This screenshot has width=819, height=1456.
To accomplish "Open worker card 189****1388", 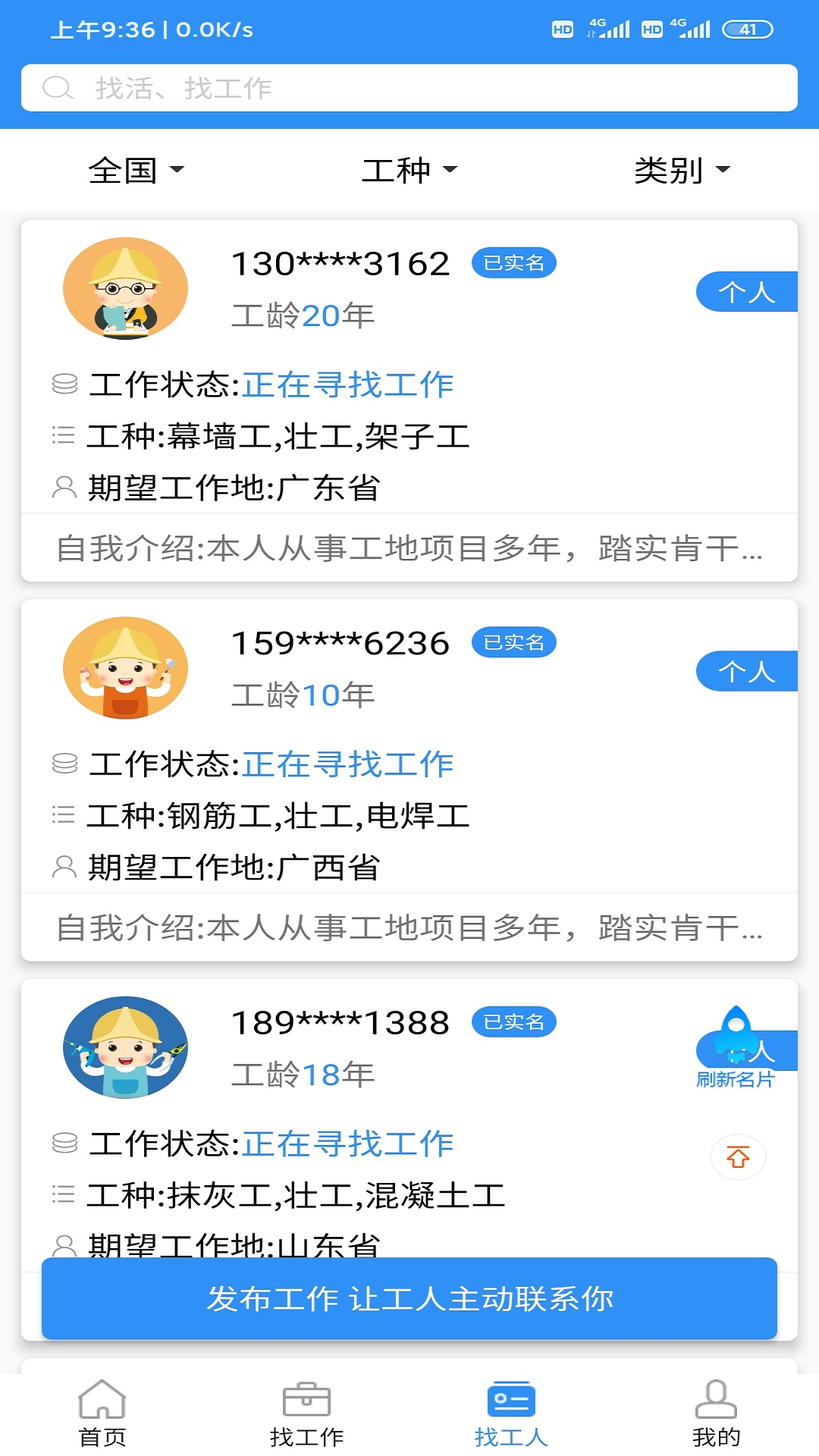I will (x=379, y=1122).
